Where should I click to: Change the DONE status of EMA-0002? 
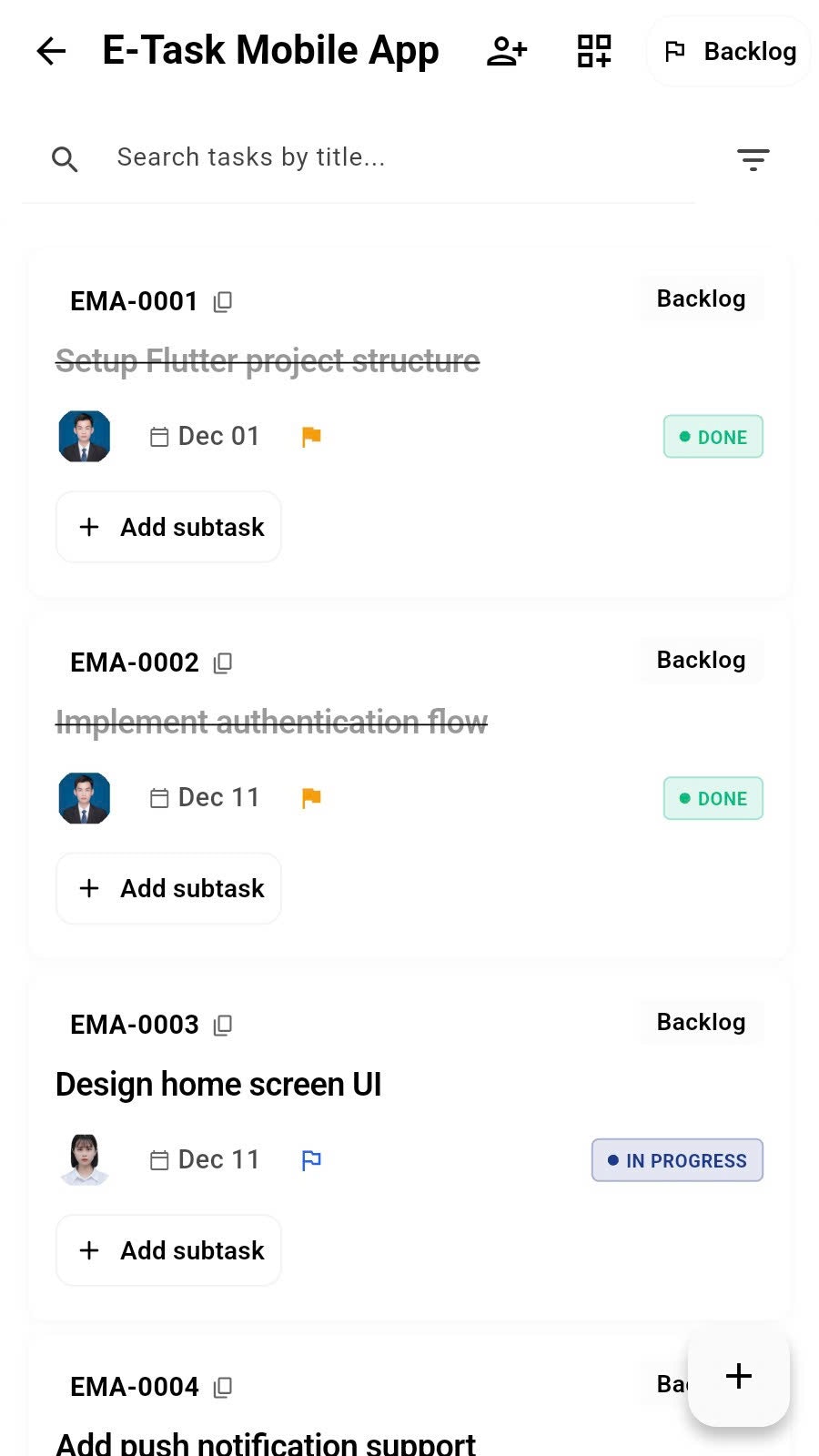pos(713,798)
